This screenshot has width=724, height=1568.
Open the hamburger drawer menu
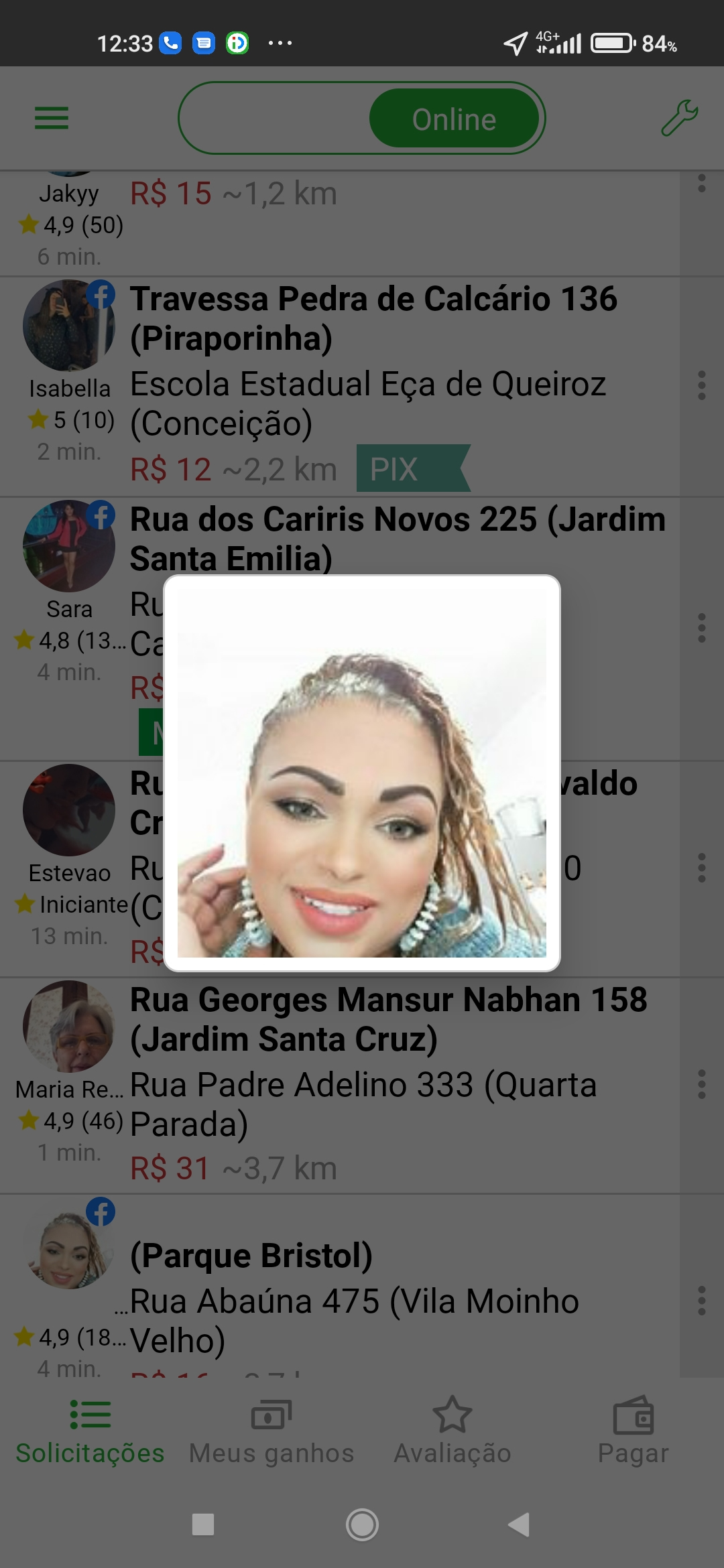(52, 119)
